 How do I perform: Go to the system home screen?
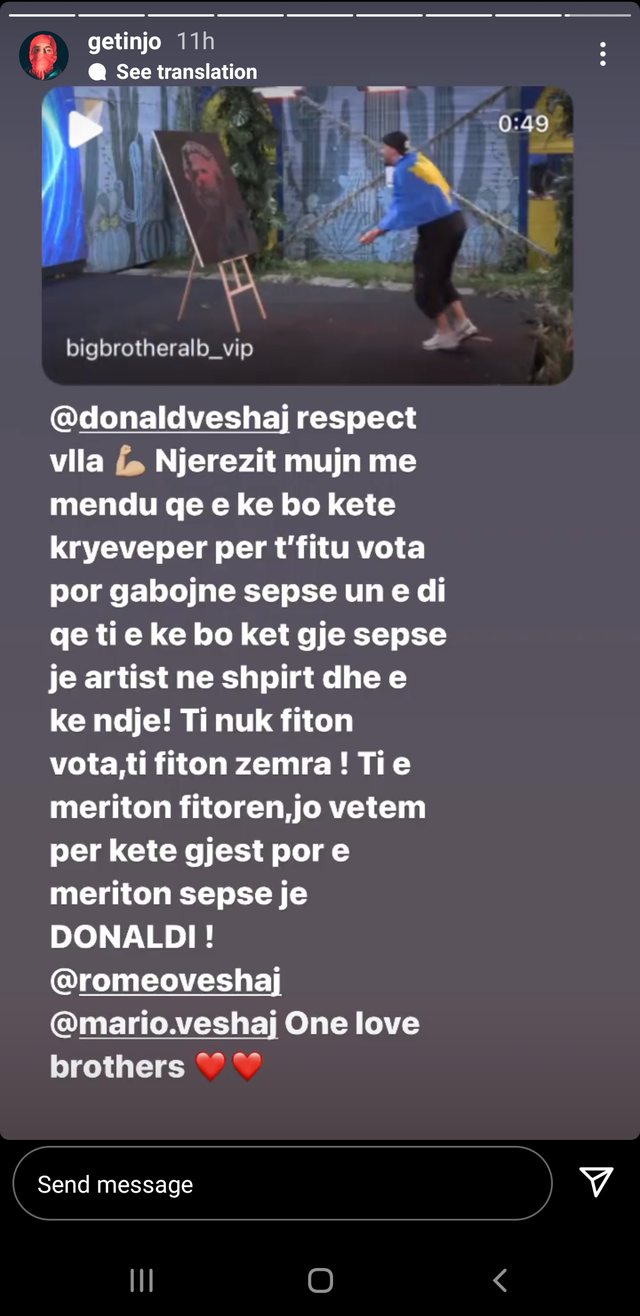[320, 1279]
